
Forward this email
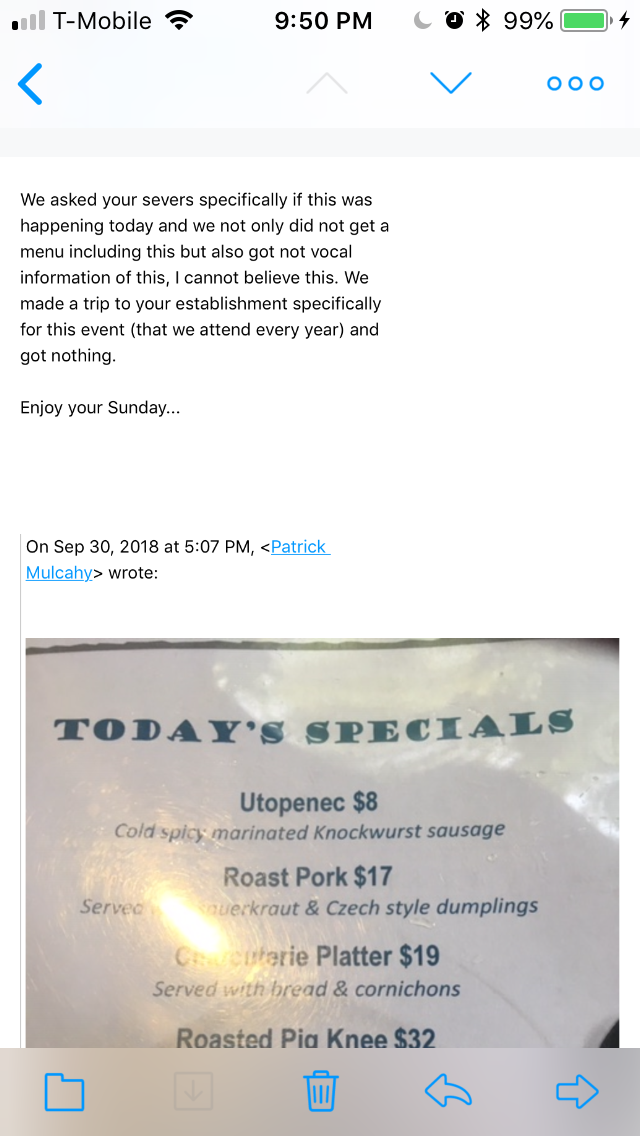click(576, 1091)
